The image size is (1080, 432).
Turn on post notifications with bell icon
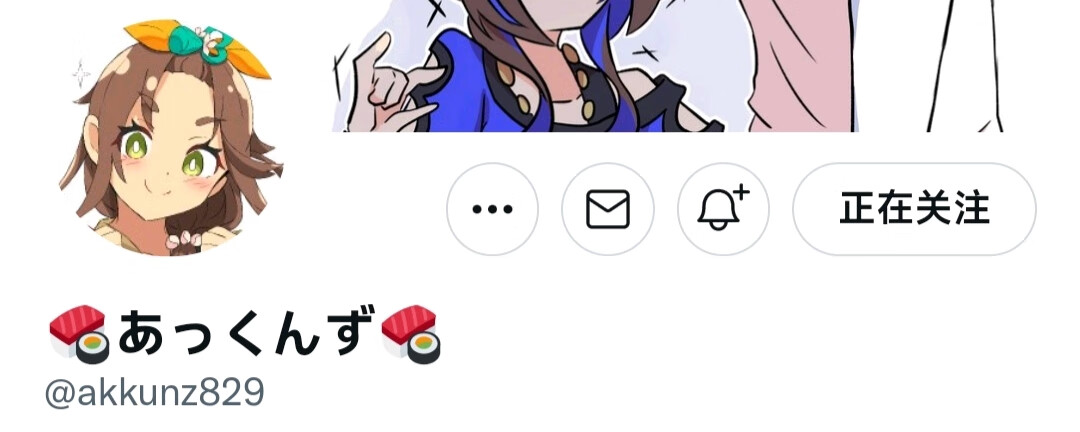pos(724,209)
